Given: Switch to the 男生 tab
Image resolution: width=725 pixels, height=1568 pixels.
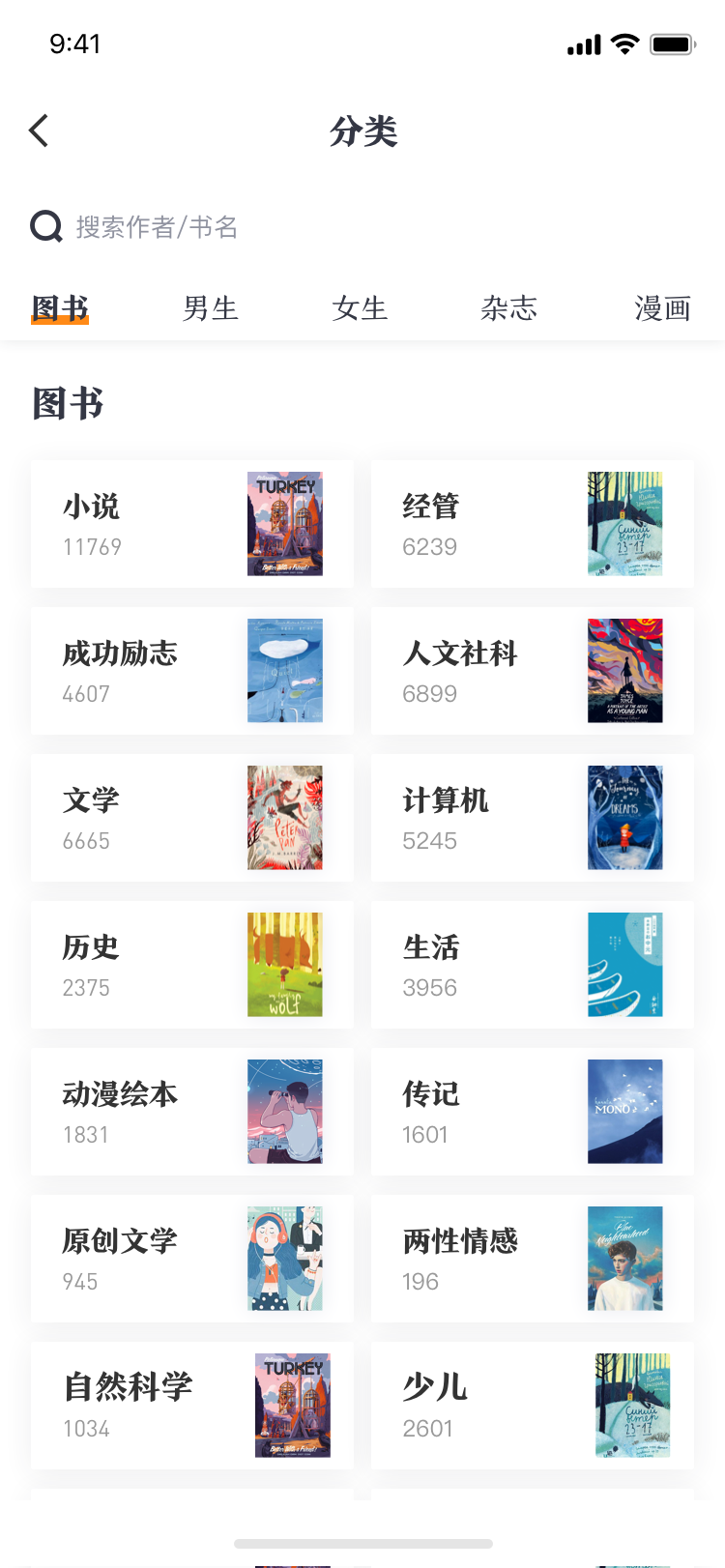Looking at the screenshot, I should point(210,308).
